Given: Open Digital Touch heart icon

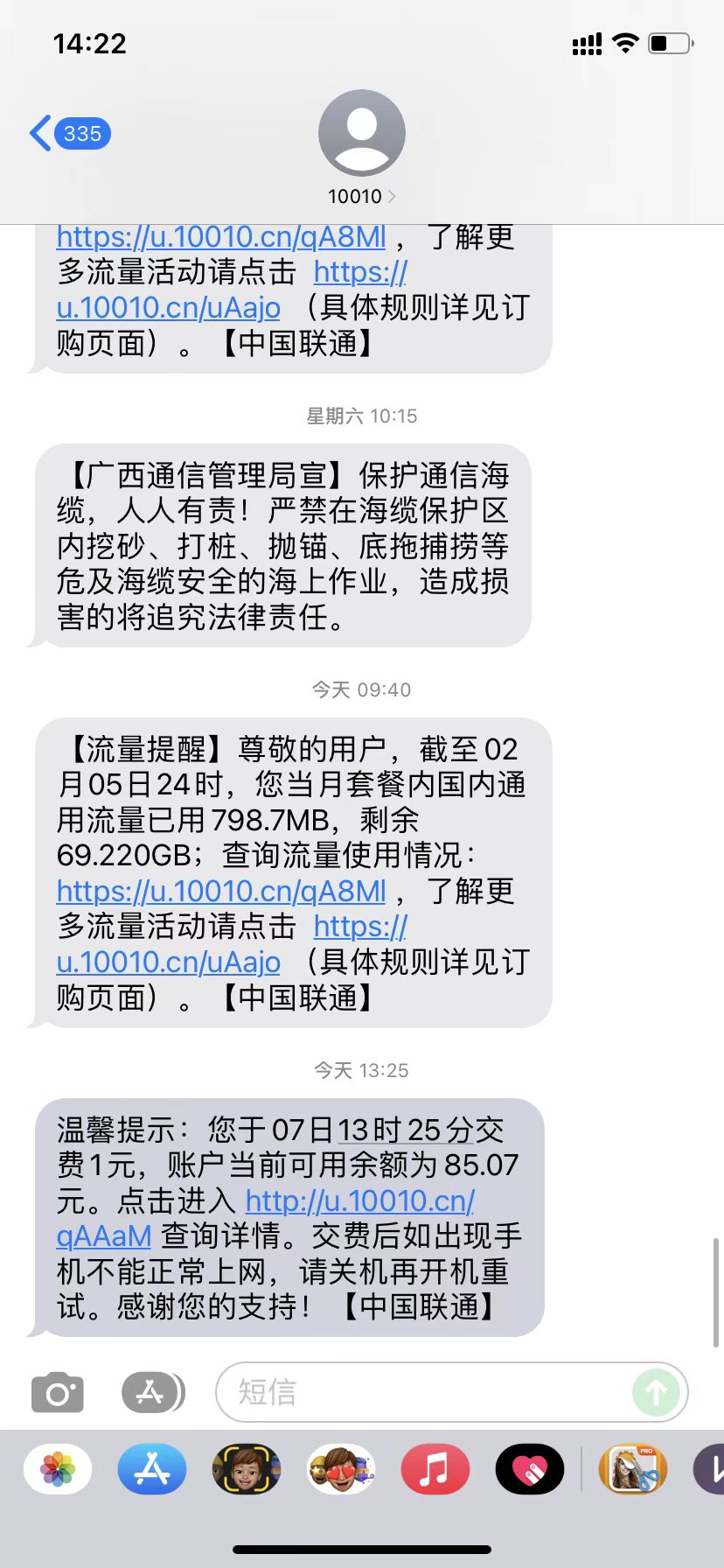Looking at the screenshot, I should [530, 1469].
